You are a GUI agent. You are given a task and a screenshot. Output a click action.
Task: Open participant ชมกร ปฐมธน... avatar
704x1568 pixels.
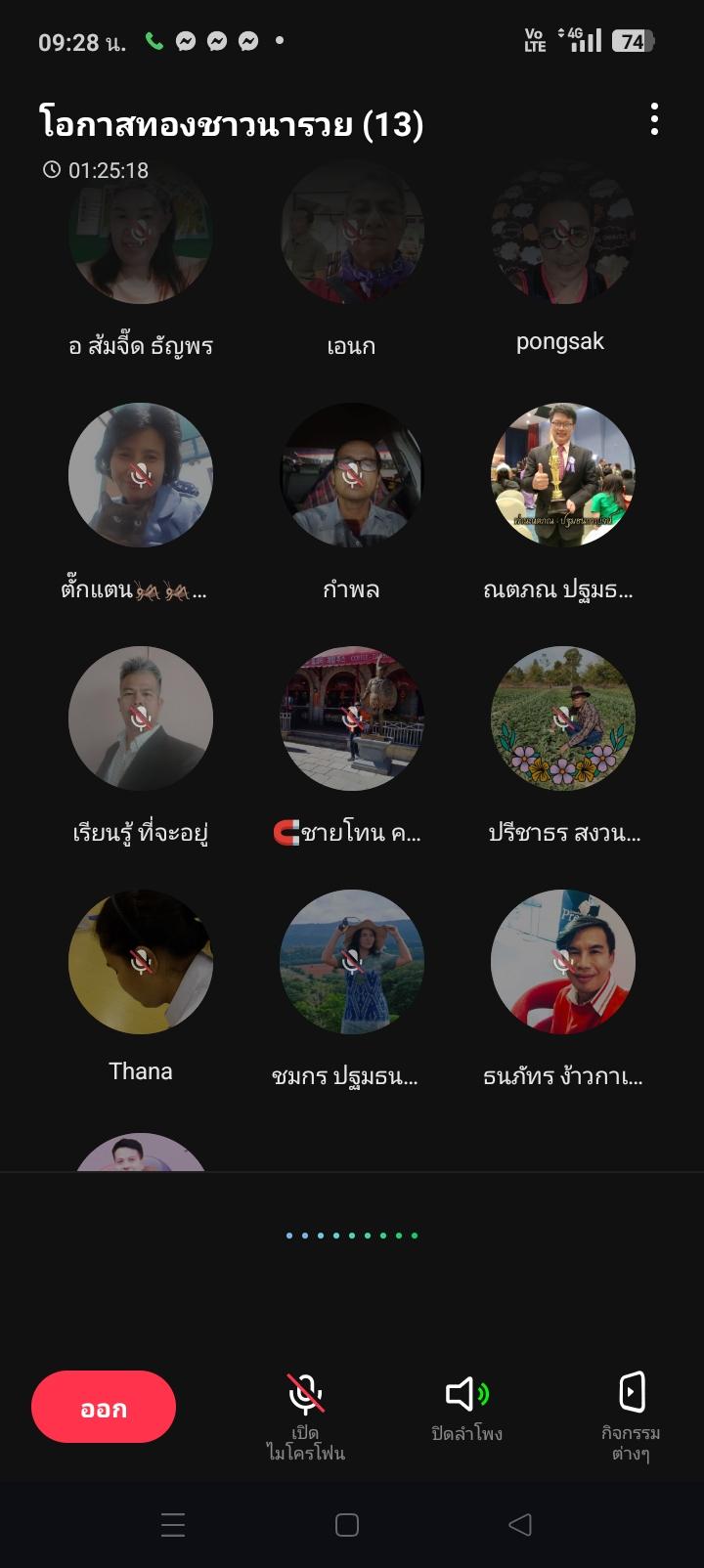click(x=352, y=962)
